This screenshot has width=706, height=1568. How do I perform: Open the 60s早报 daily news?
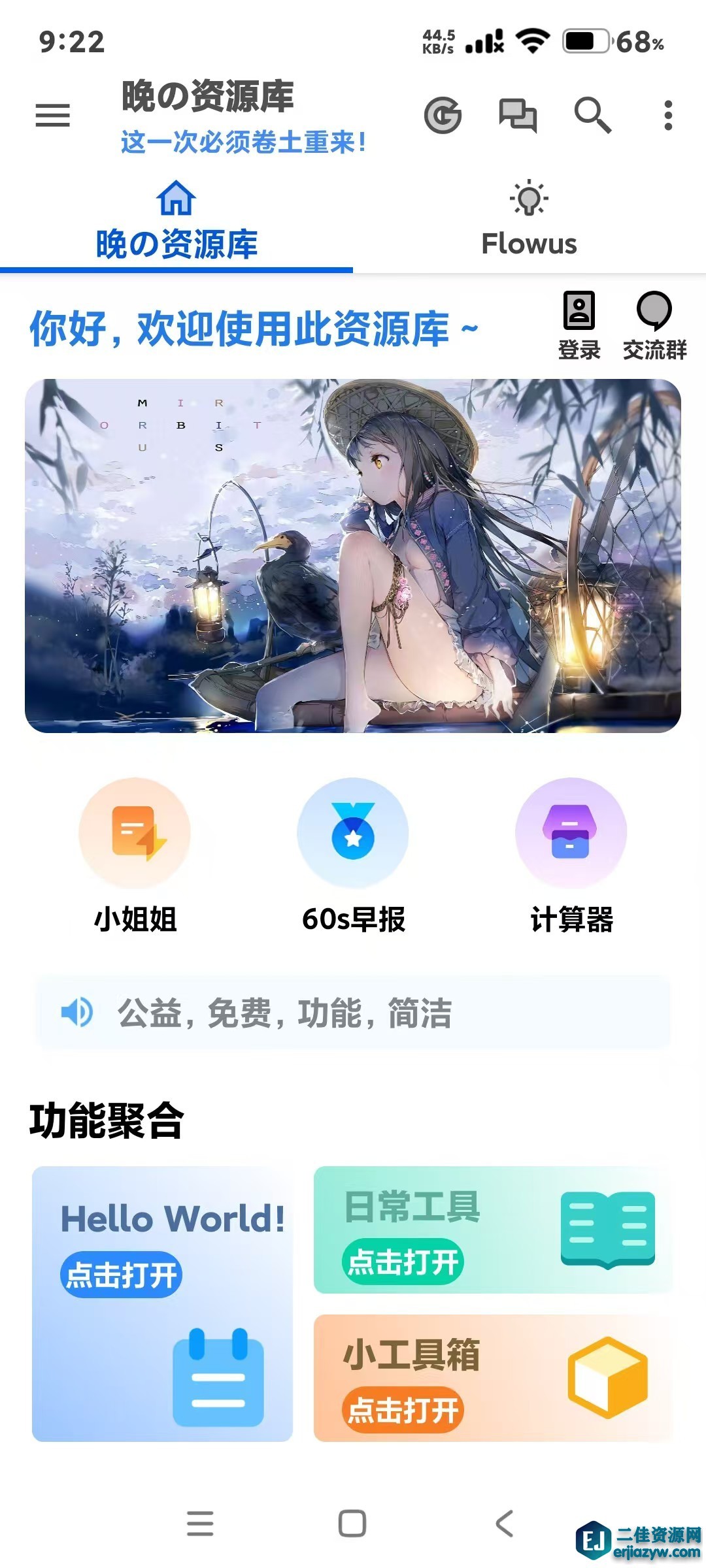(353, 855)
